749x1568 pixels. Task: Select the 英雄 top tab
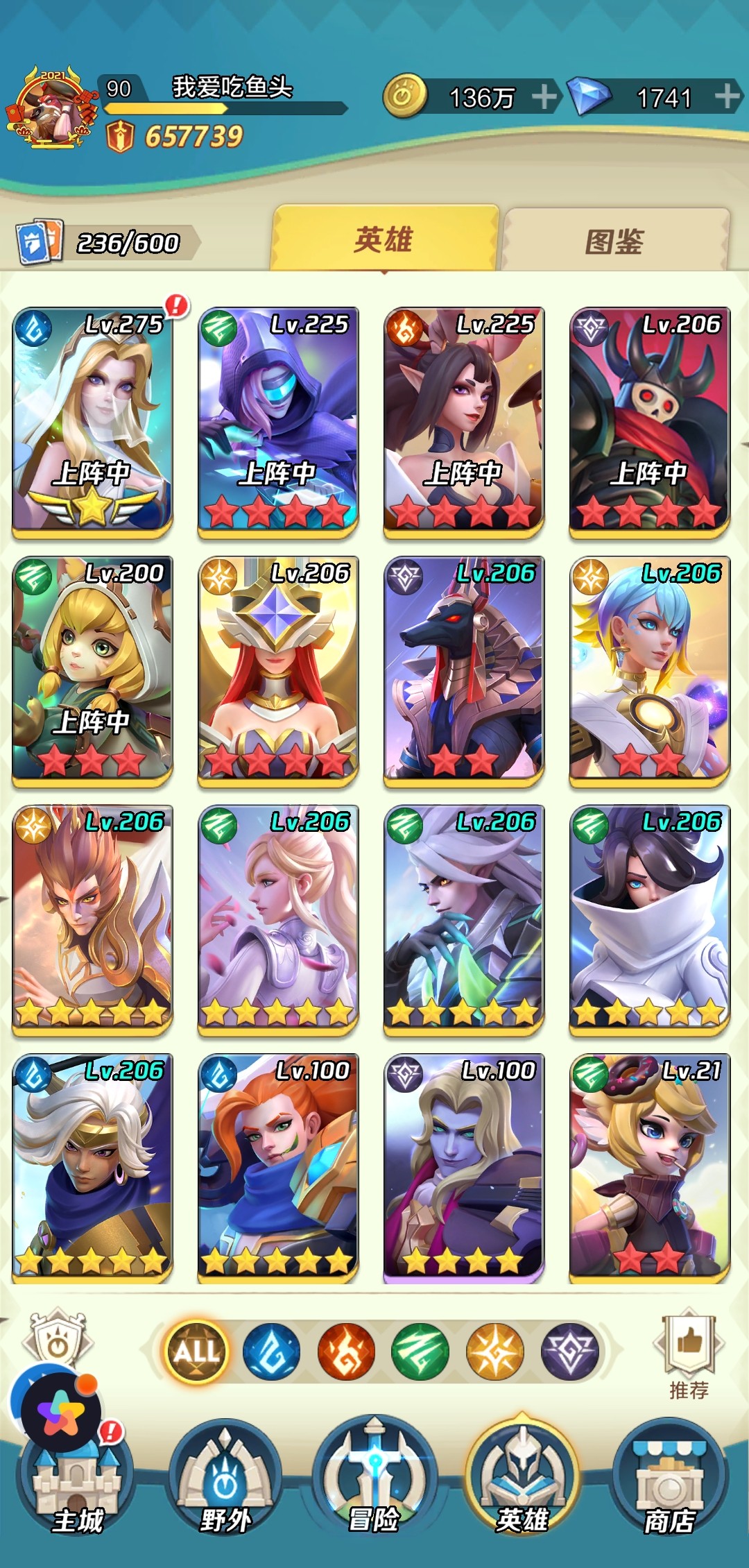[384, 239]
